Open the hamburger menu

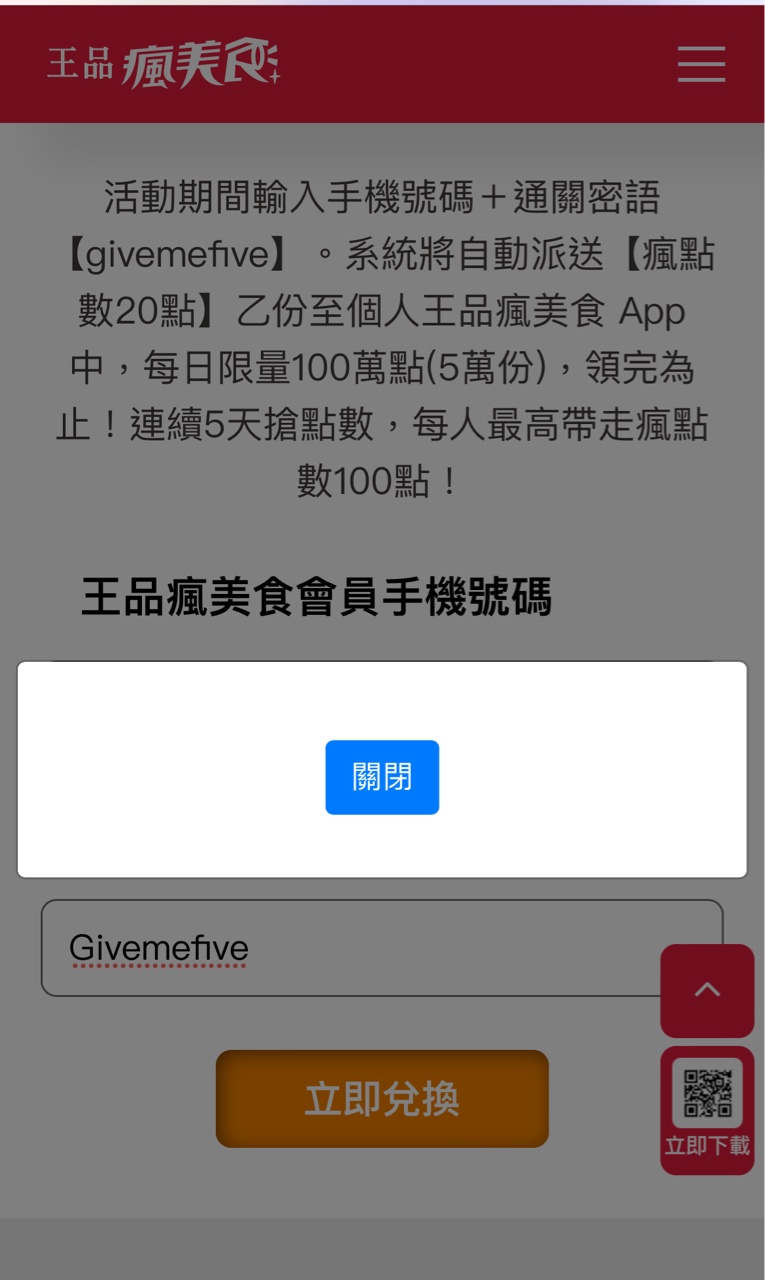pyautogui.click(x=701, y=64)
